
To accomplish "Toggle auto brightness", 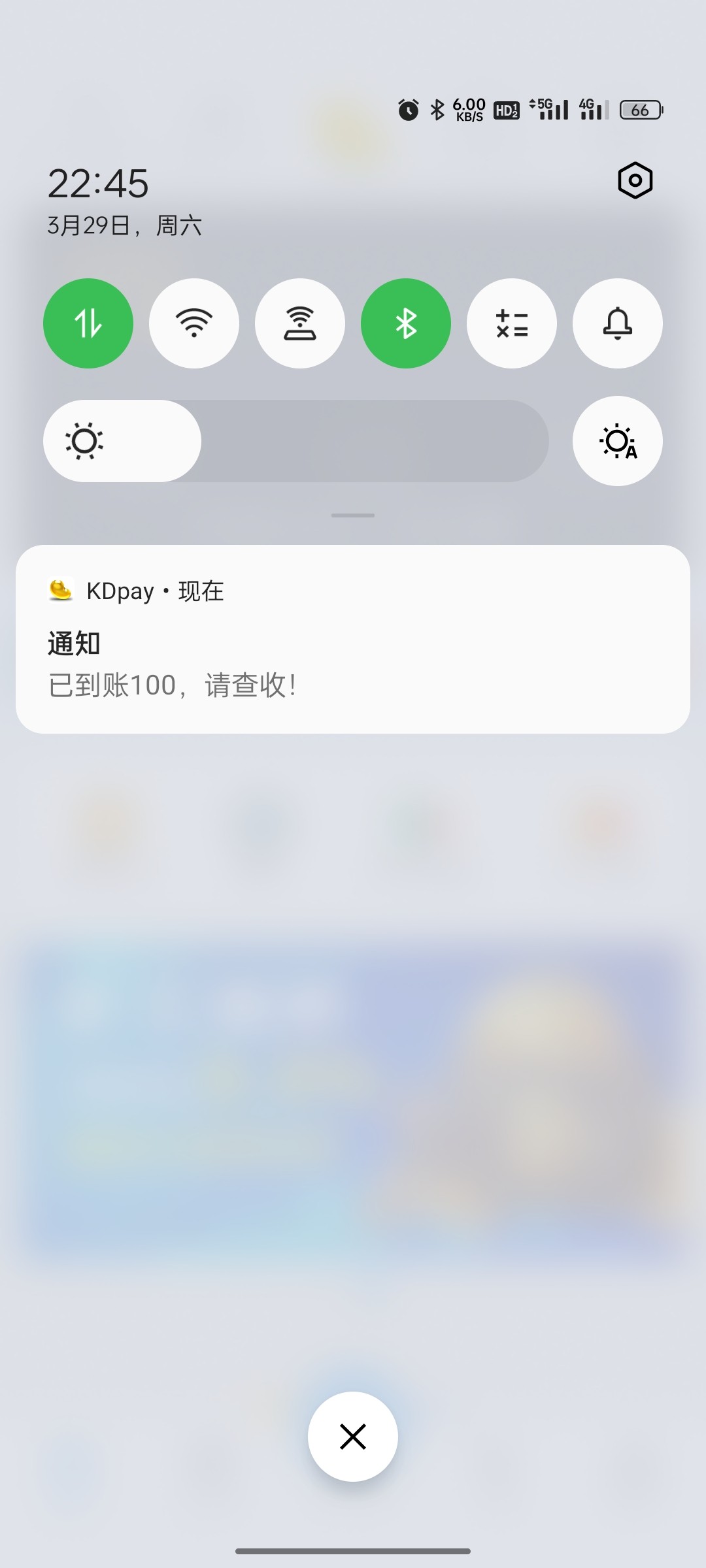I will click(x=618, y=441).
